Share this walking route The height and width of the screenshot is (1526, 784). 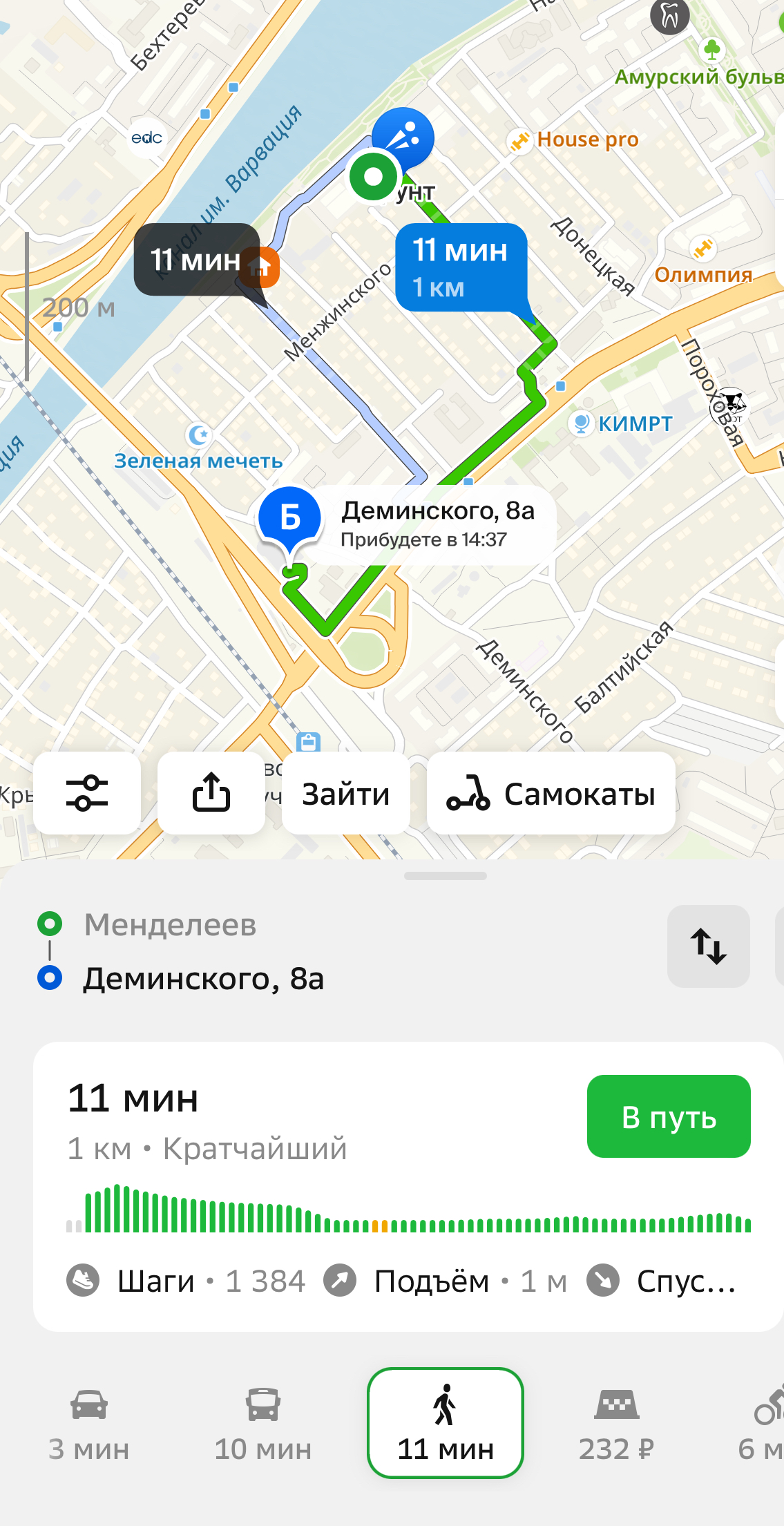(x=211, y=793)
